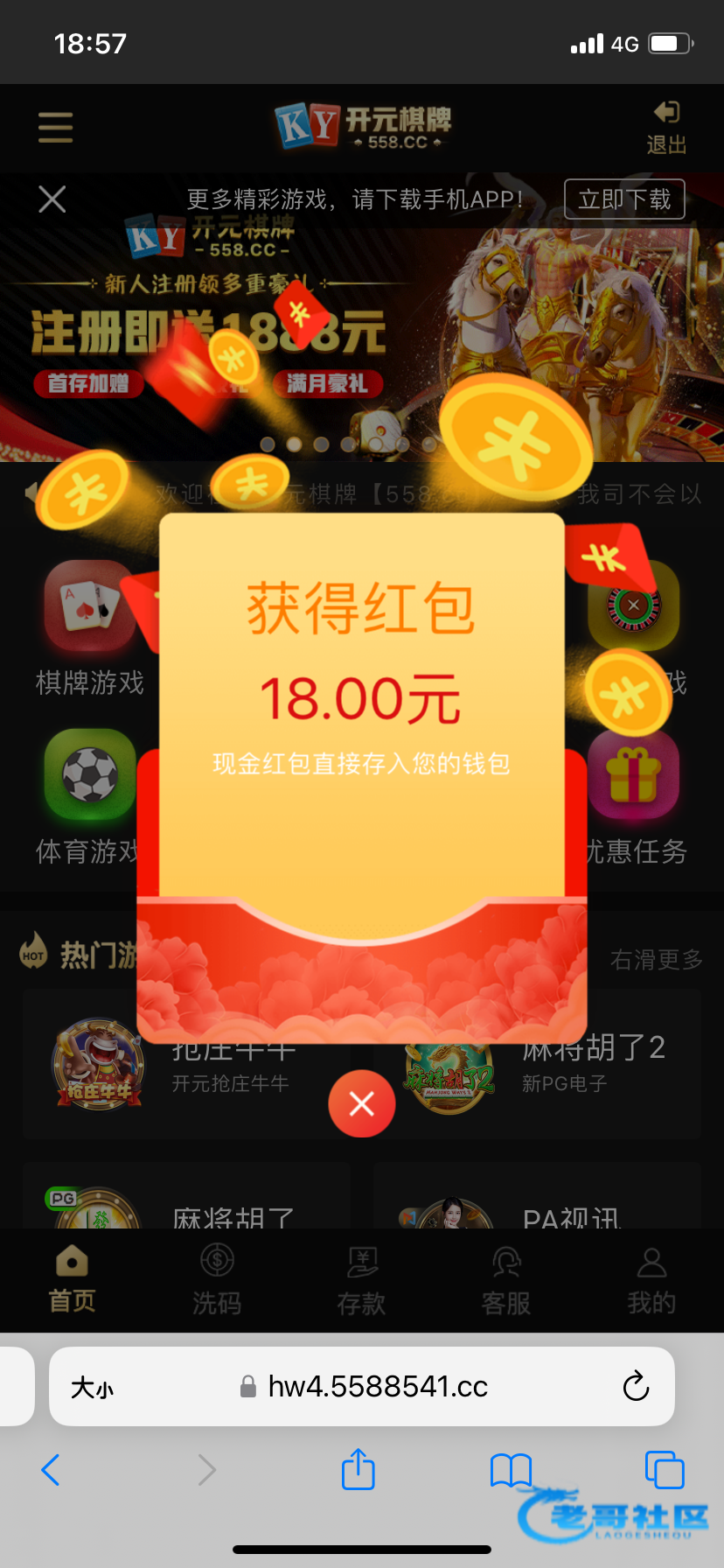Open Safari's 大小 page settings

coord(92,1387)
